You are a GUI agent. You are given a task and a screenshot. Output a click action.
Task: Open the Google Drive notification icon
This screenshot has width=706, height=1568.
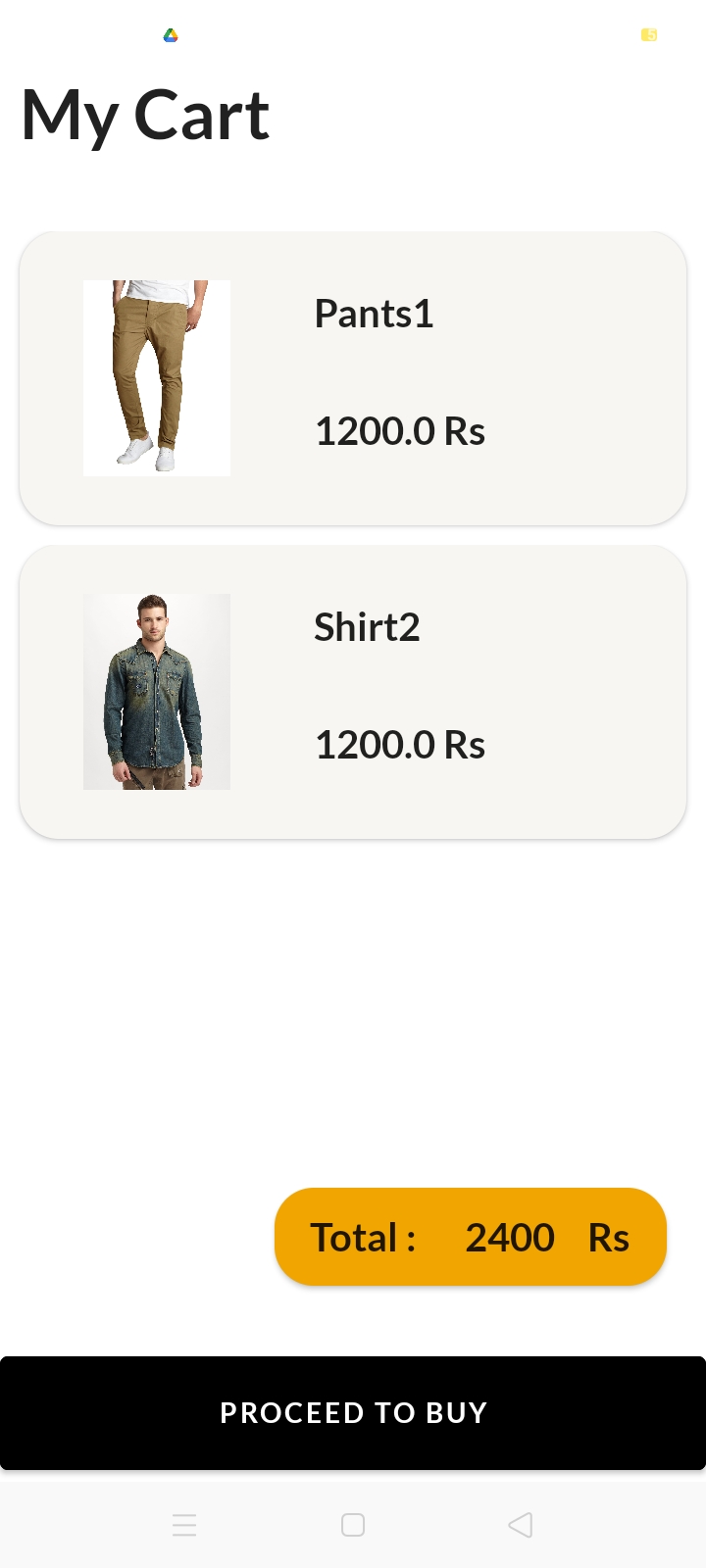coord(171,35)
